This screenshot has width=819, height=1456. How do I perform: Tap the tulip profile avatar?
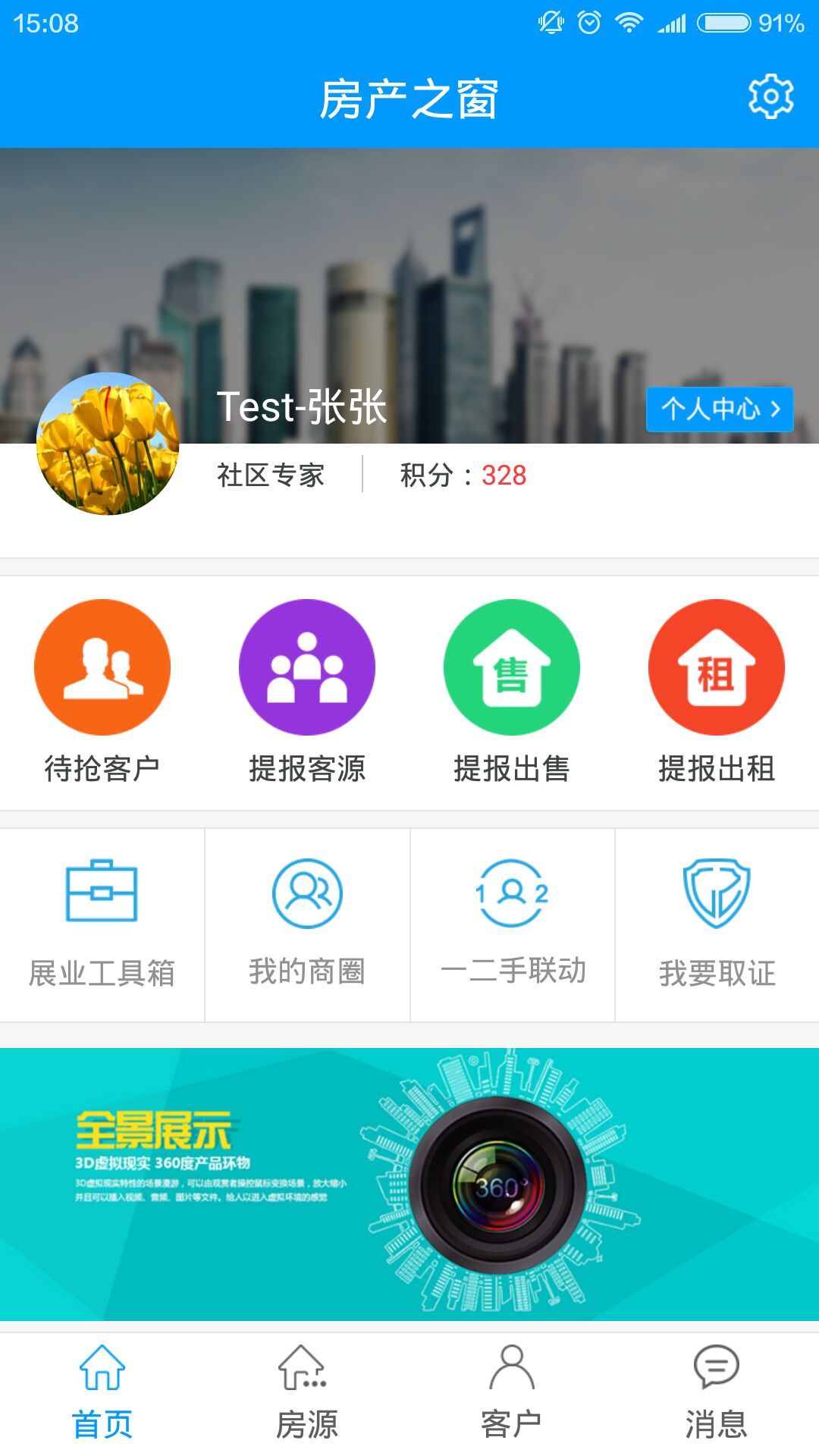108,444
